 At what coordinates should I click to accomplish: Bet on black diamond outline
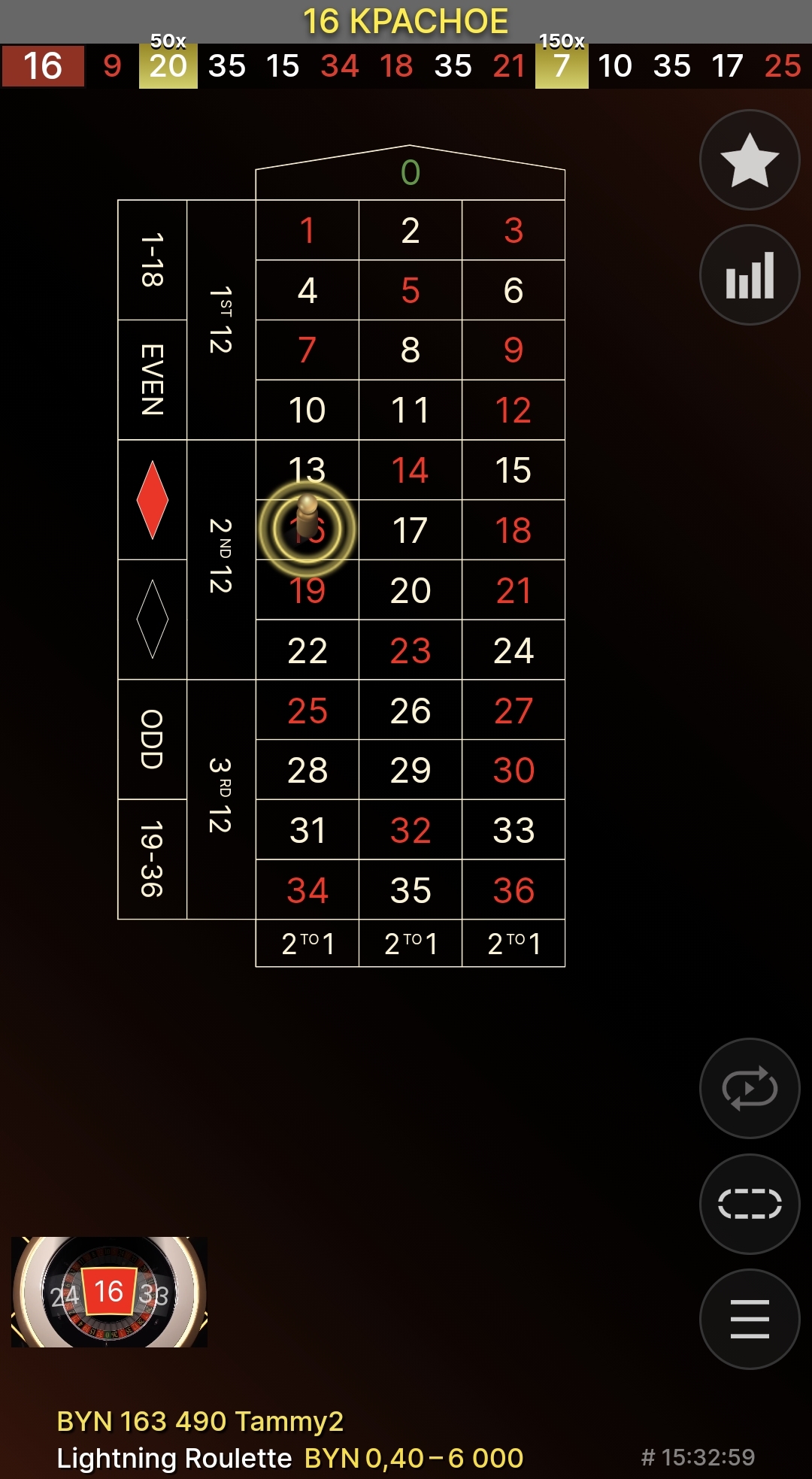pos(153,620)
